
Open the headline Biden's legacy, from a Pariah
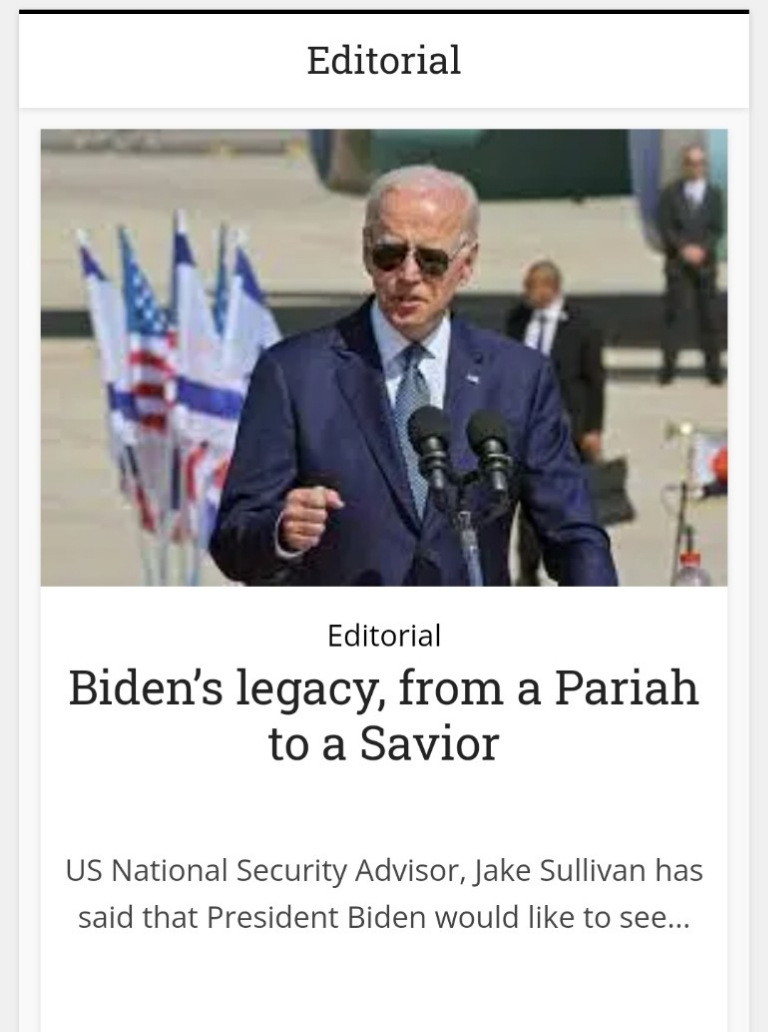[x=384, y=715]
